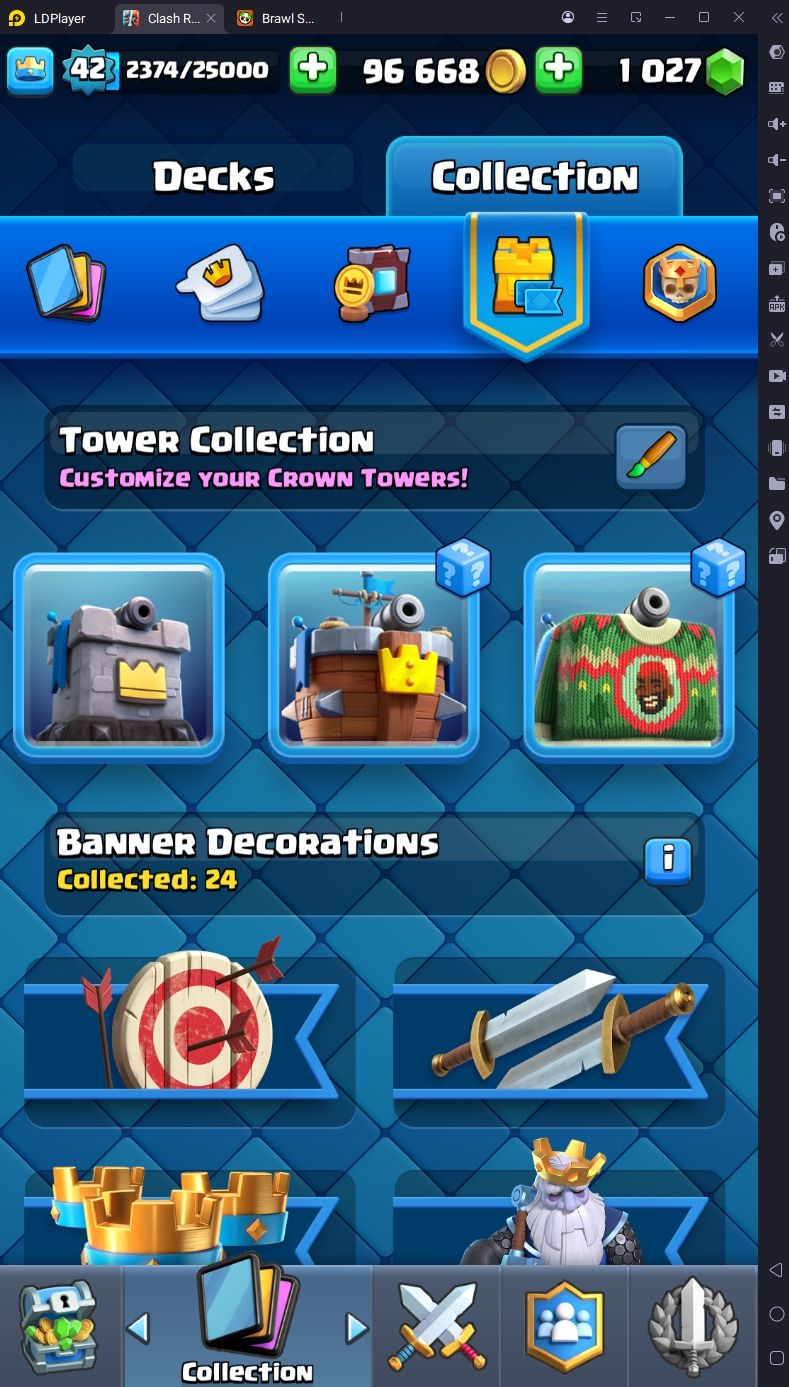The width and height of the screenshot is (789, 1387).
Task: Open the Clan social tab
Action: tap(565, 1326)
